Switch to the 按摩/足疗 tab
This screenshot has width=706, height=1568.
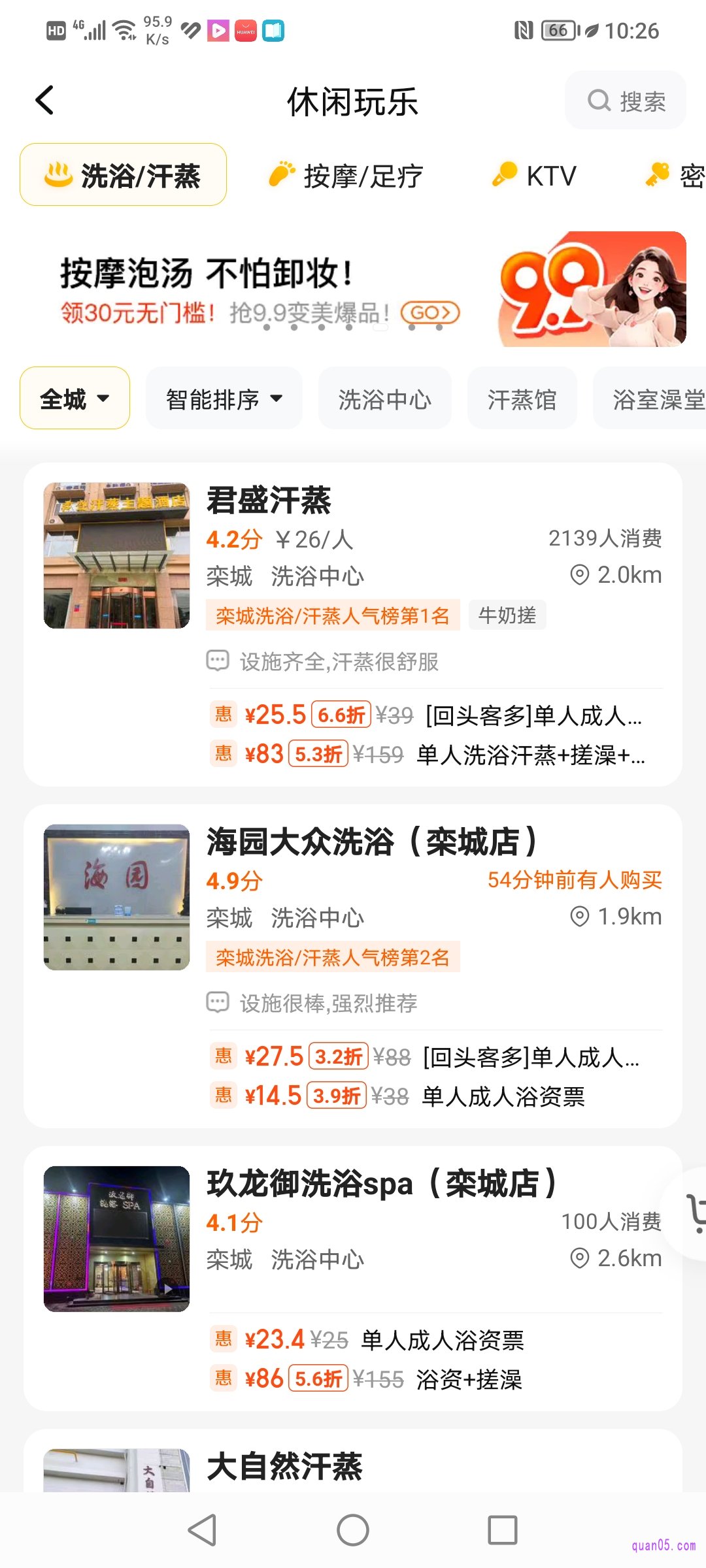coord(346,176)
